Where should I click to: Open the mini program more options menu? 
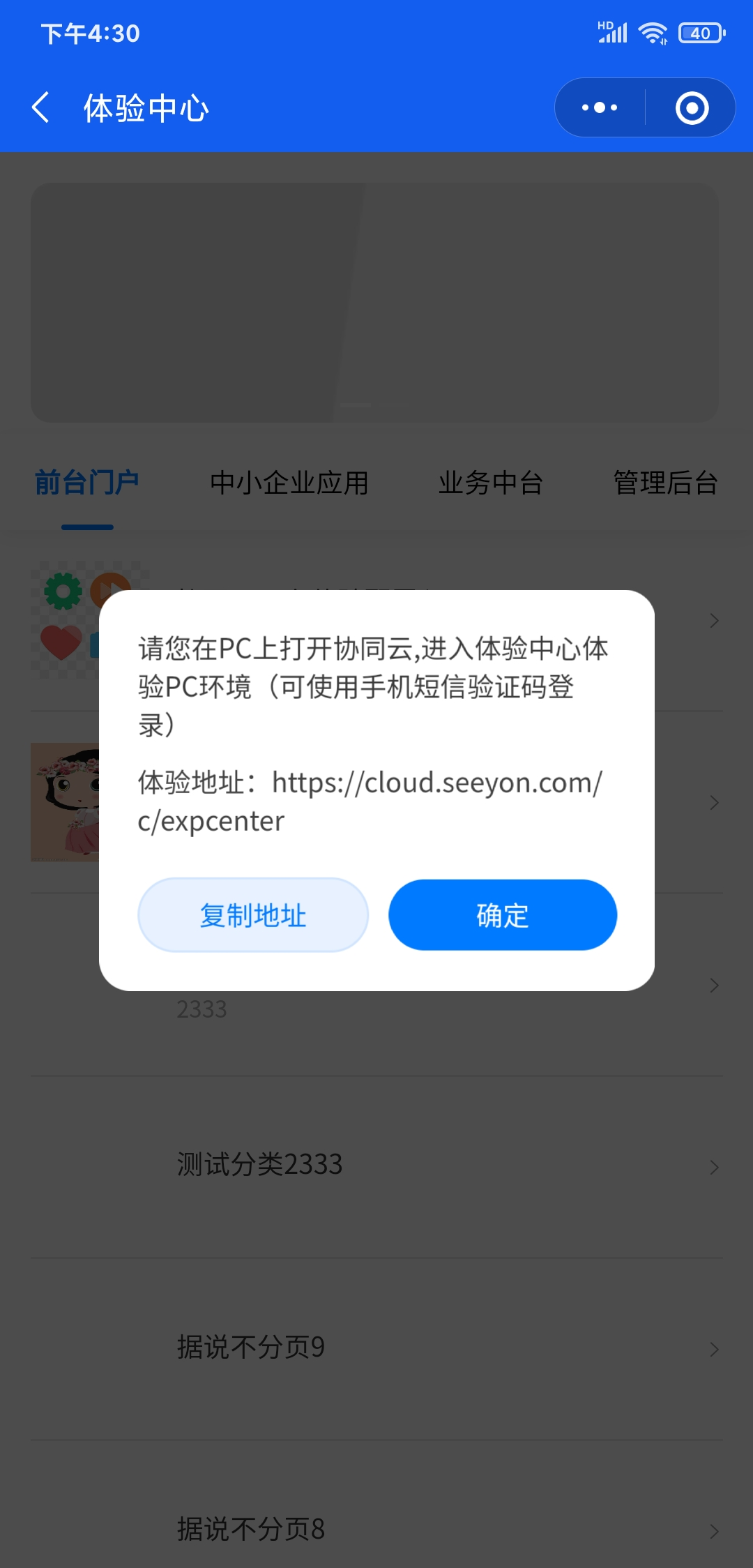[600, 108]
